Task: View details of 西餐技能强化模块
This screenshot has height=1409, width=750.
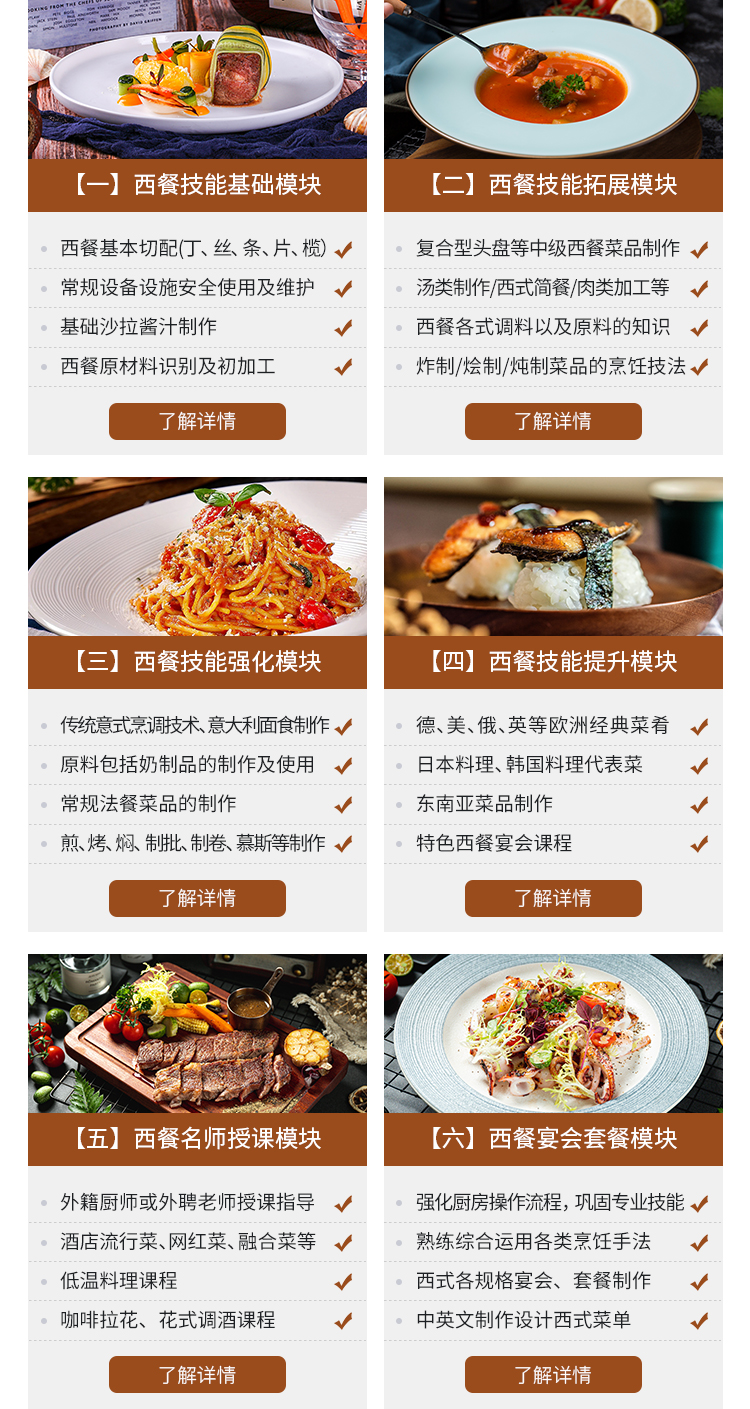Action: (197, 898)
